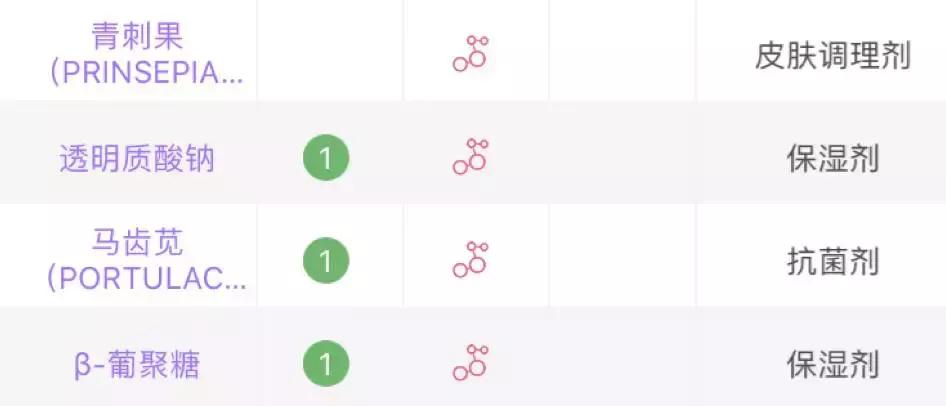Open the 透明质酸钠 ingredient link

point(137,159)
